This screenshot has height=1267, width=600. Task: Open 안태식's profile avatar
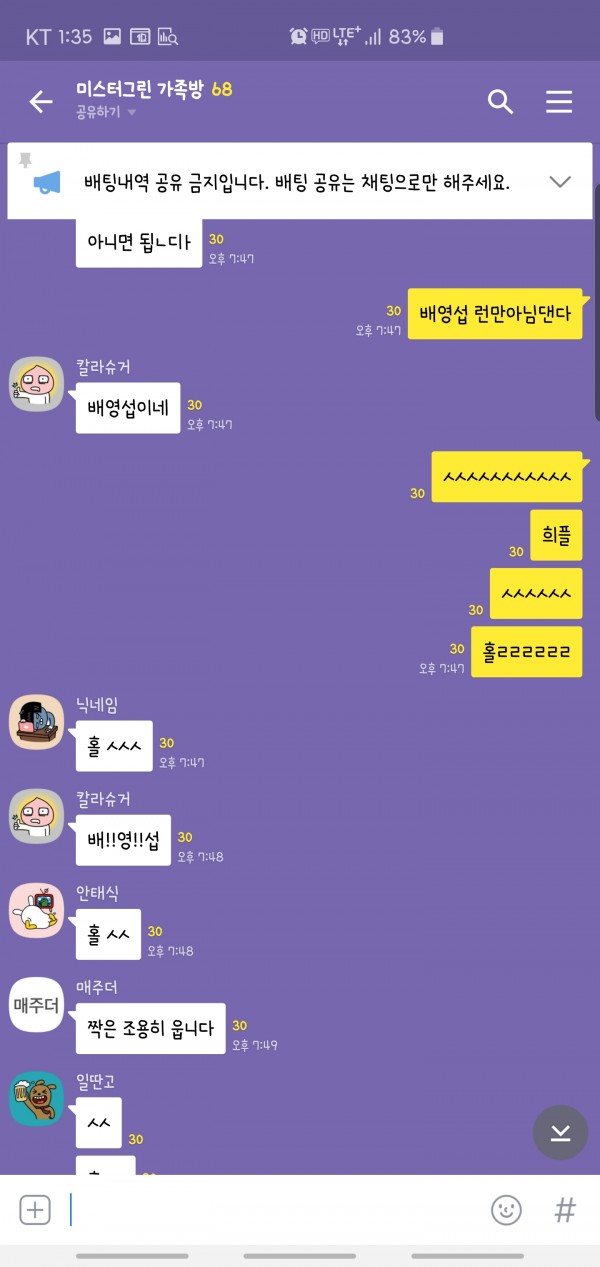click(36, 910)
